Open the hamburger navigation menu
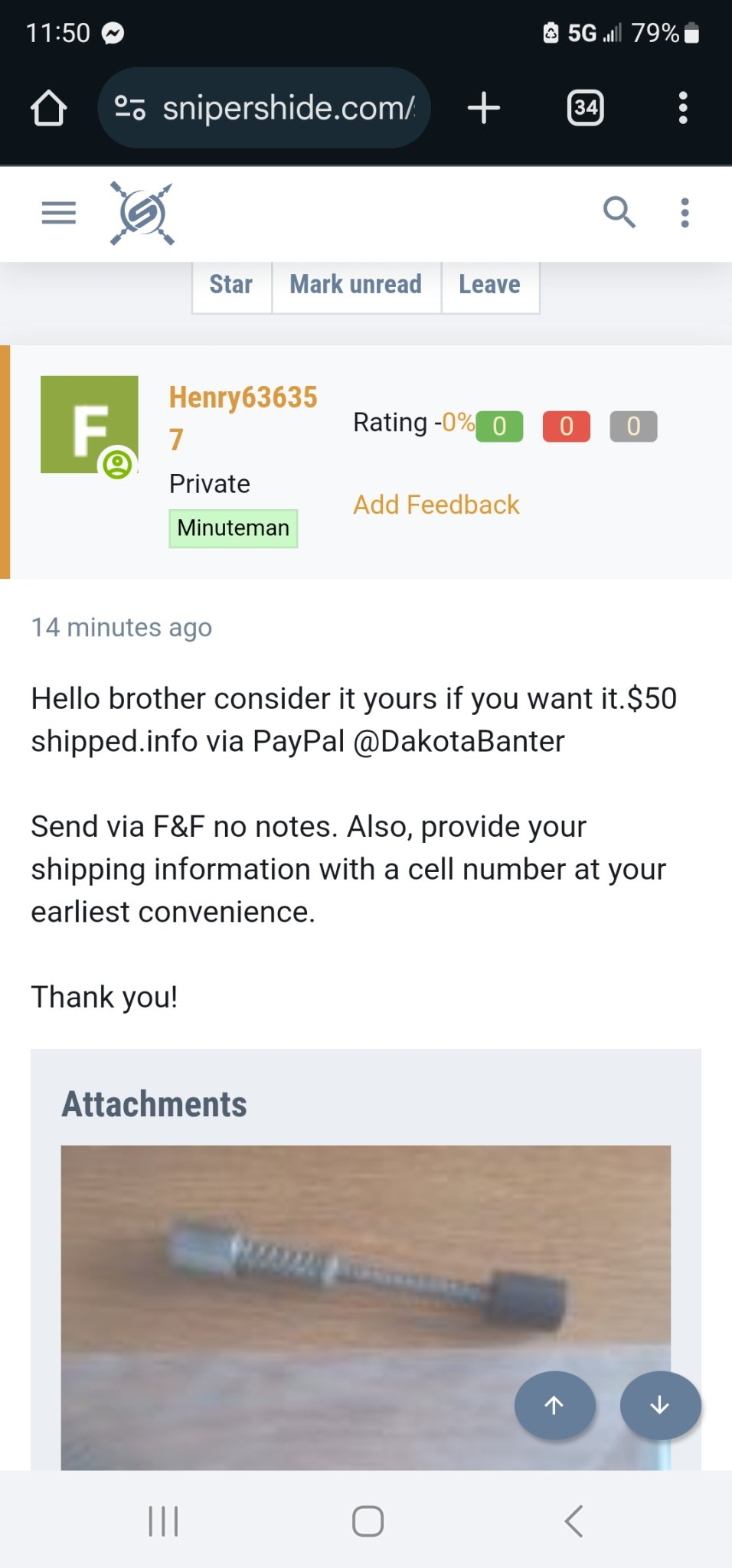732x1568 pixels. pos(59,213)
